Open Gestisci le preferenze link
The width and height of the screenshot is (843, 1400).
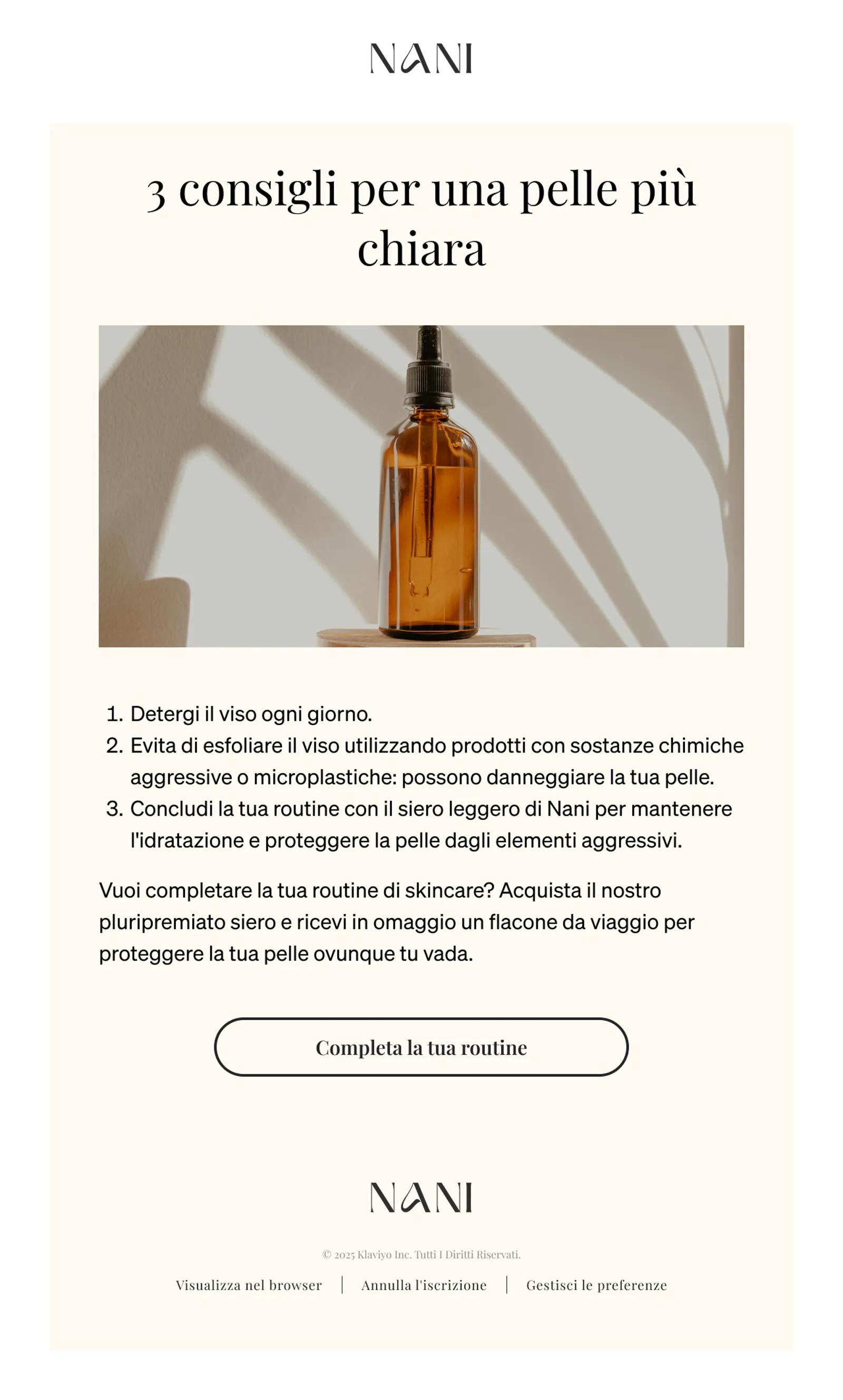click(x=596, y=1285)
